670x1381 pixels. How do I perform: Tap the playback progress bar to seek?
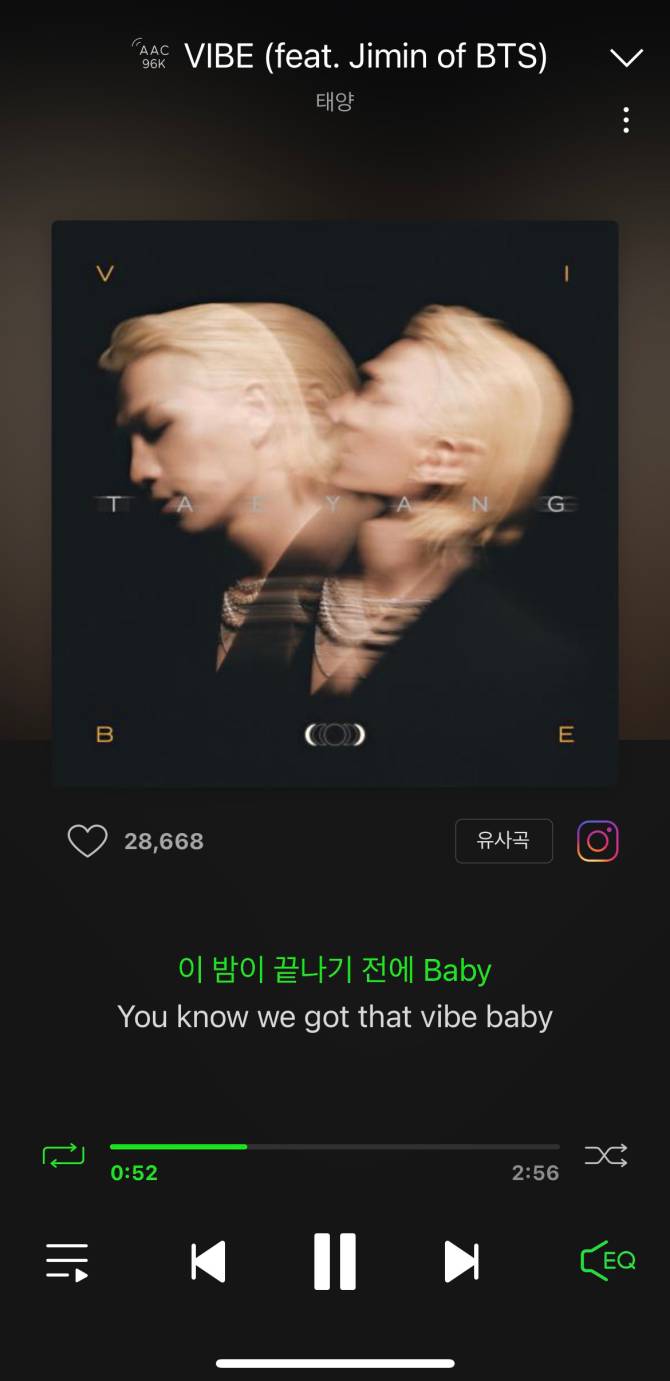pos(334,1146)
